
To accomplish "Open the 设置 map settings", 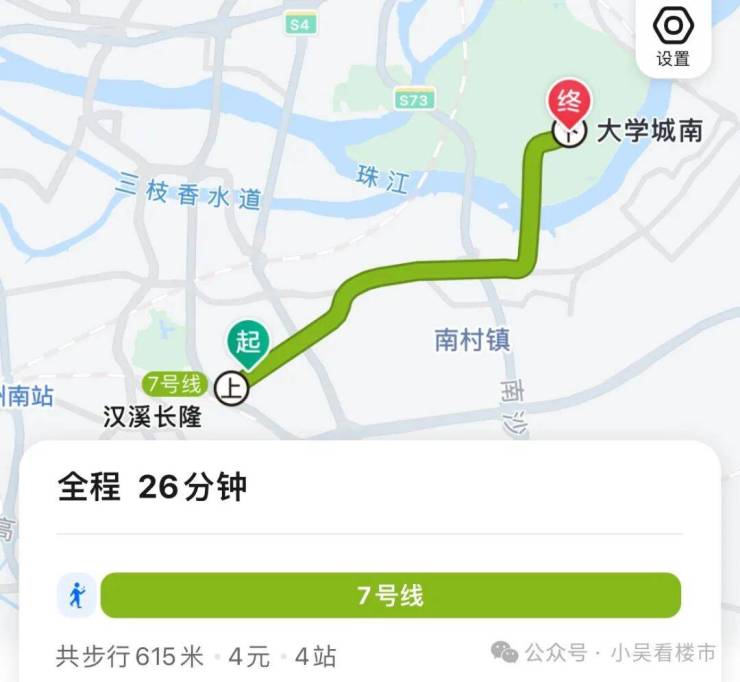I will click(673, 36).
